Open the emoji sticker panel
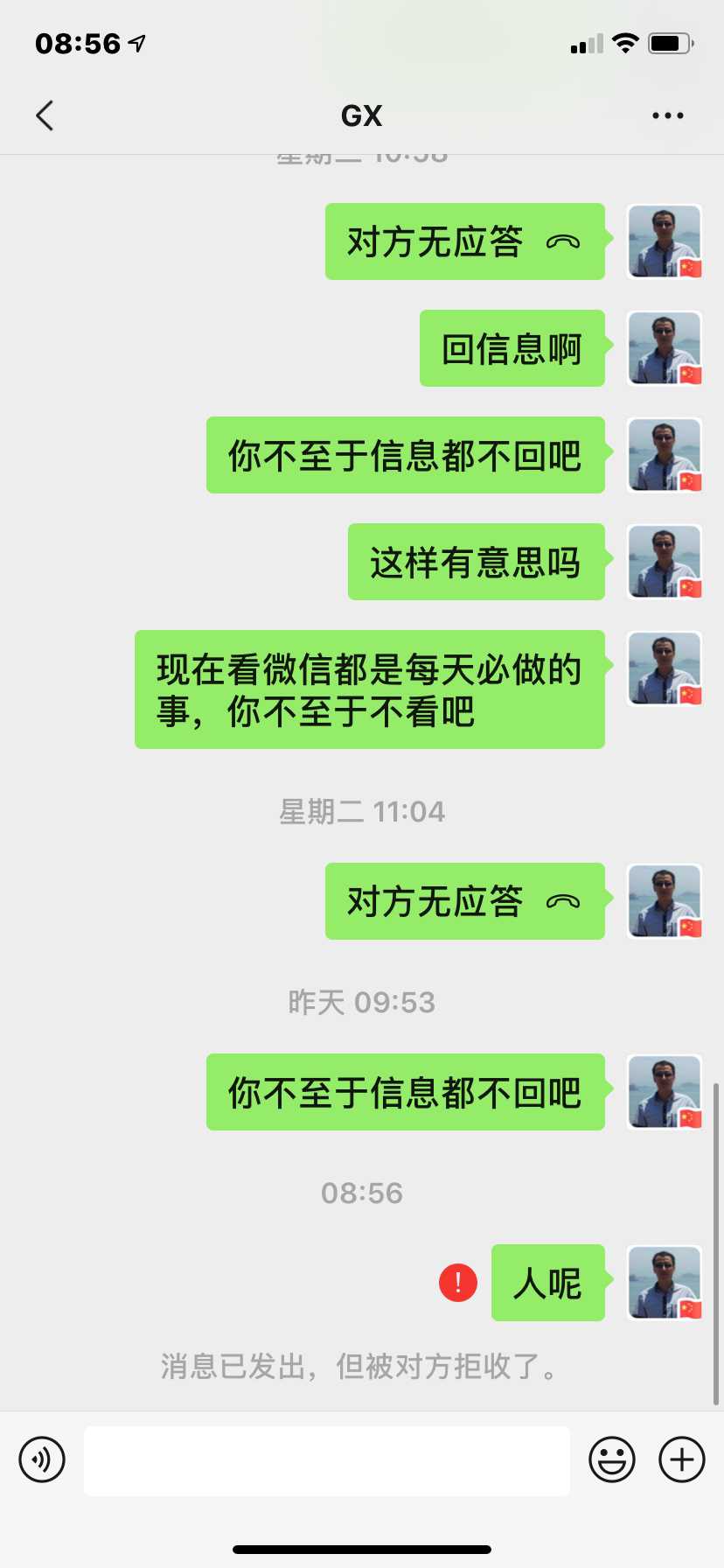Image resolution: width=724 pixels, height=1568 pixels. click(x=611, y=1459)
